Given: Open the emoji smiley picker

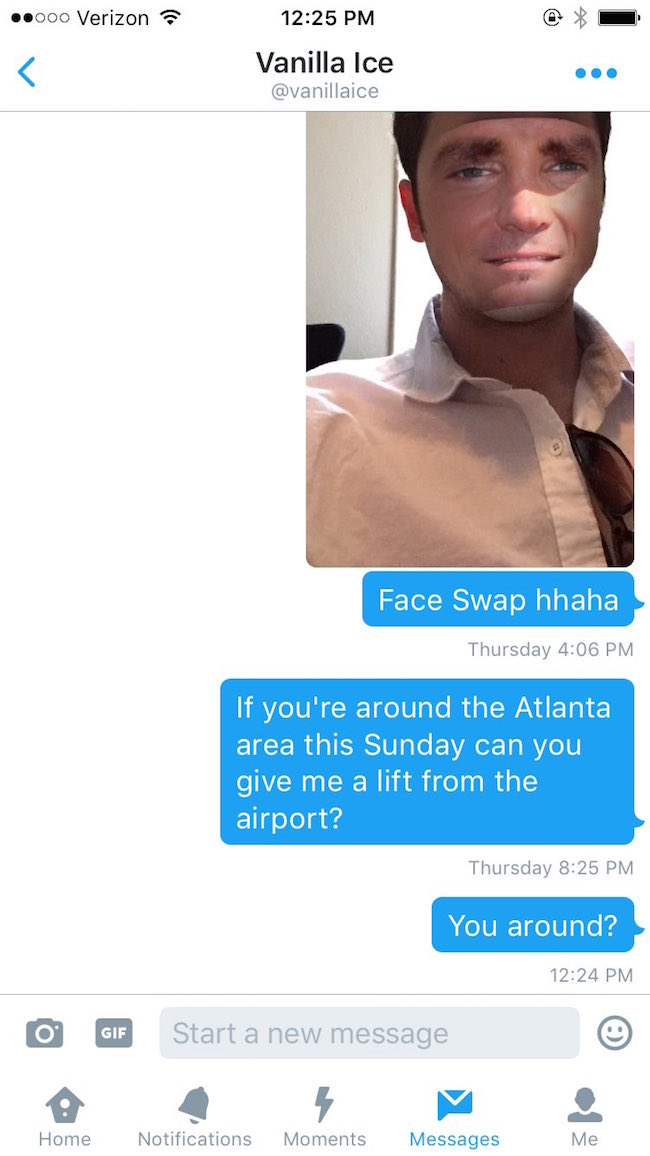Looking at the screenshot, I should pyautogui.click(x=615, y=1033).
